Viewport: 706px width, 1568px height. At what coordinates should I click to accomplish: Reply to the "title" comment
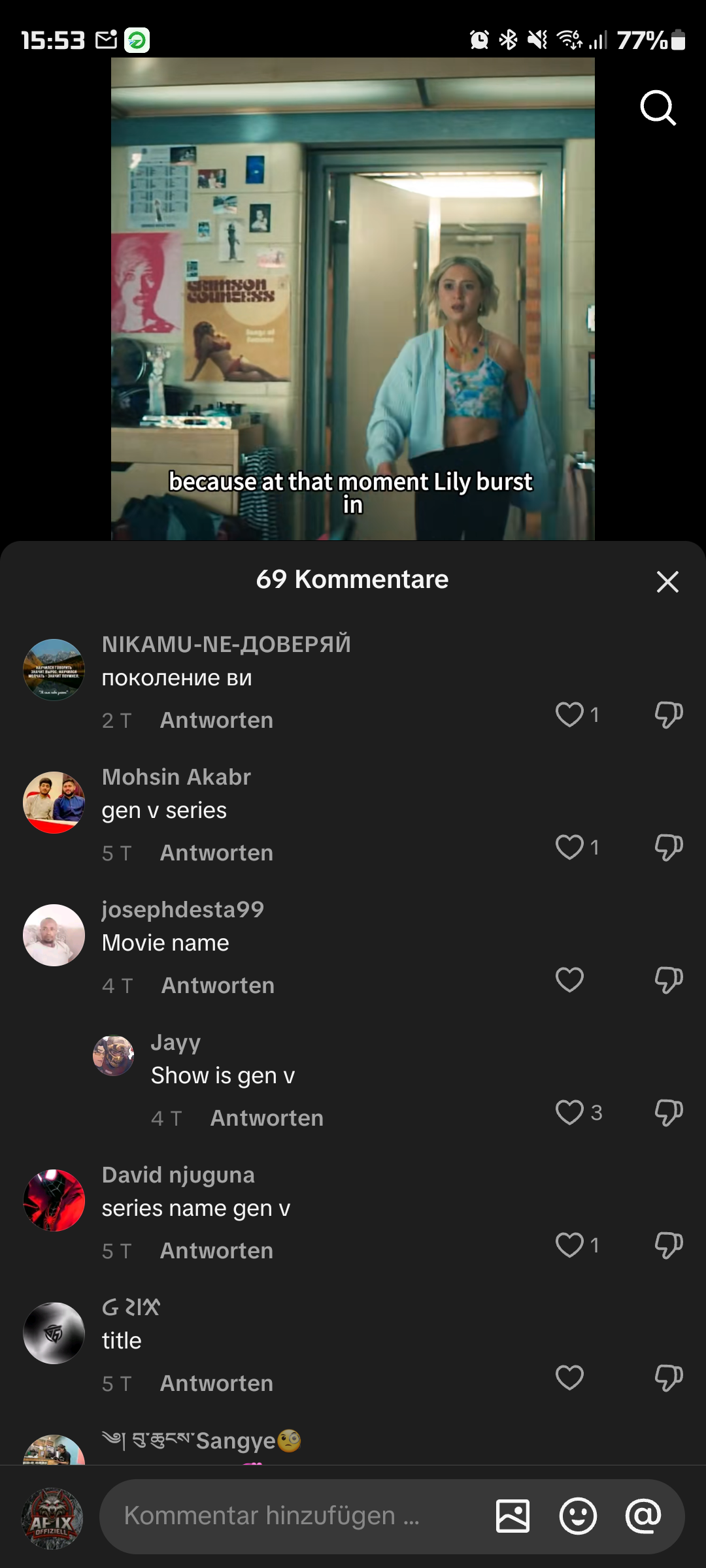216,1383
